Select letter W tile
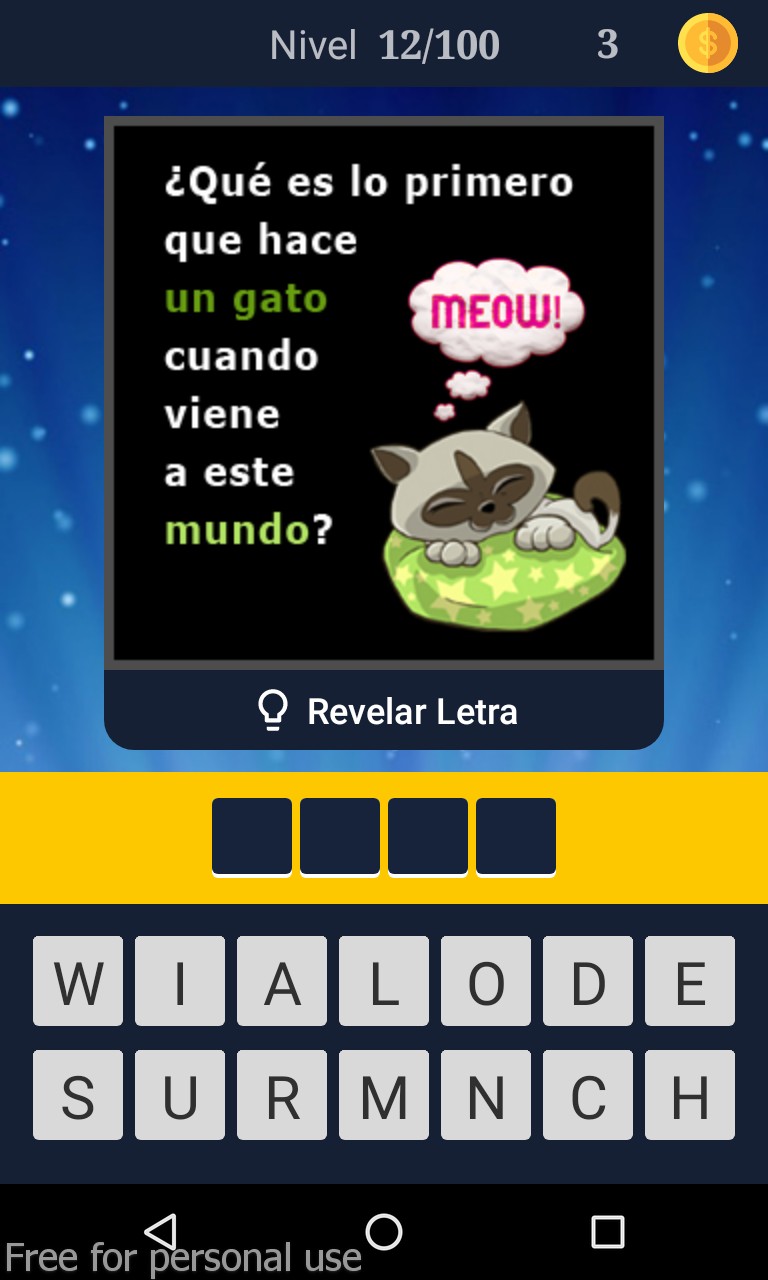 (78, 981)
